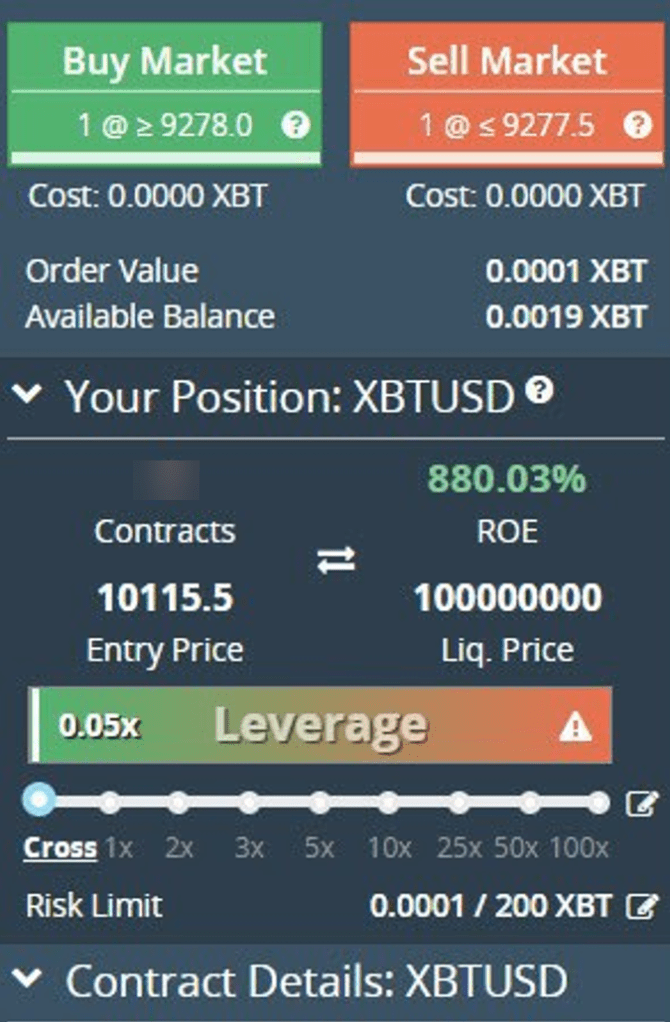The width and height of the screenshot is (670, 1022).
Task: Select 1x leverage on the slider
Action: click(x=110, y=801)
